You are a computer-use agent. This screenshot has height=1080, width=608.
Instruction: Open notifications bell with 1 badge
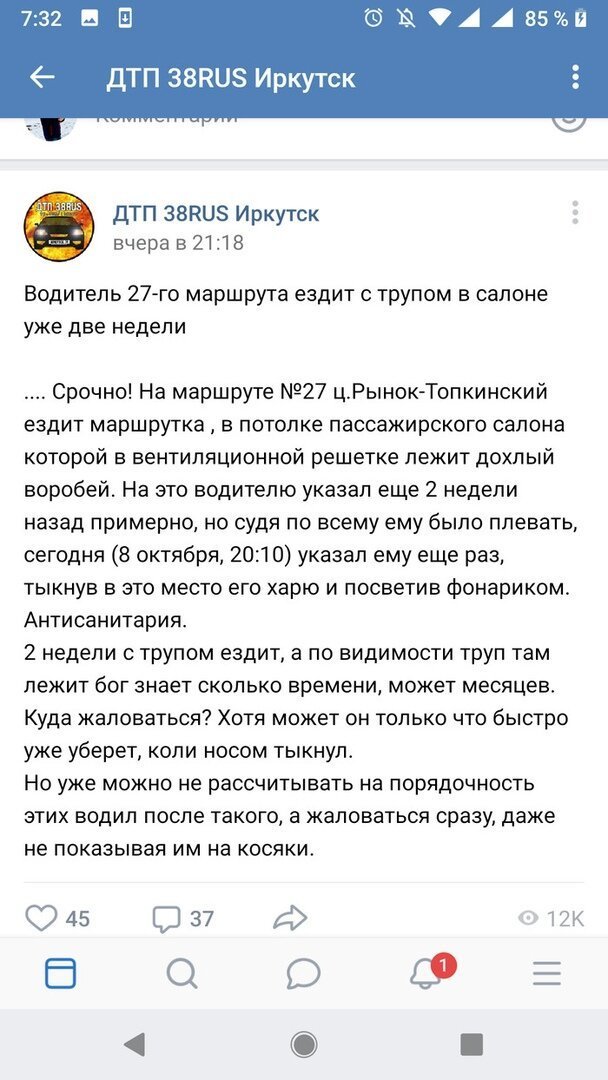tap(426, 973)
